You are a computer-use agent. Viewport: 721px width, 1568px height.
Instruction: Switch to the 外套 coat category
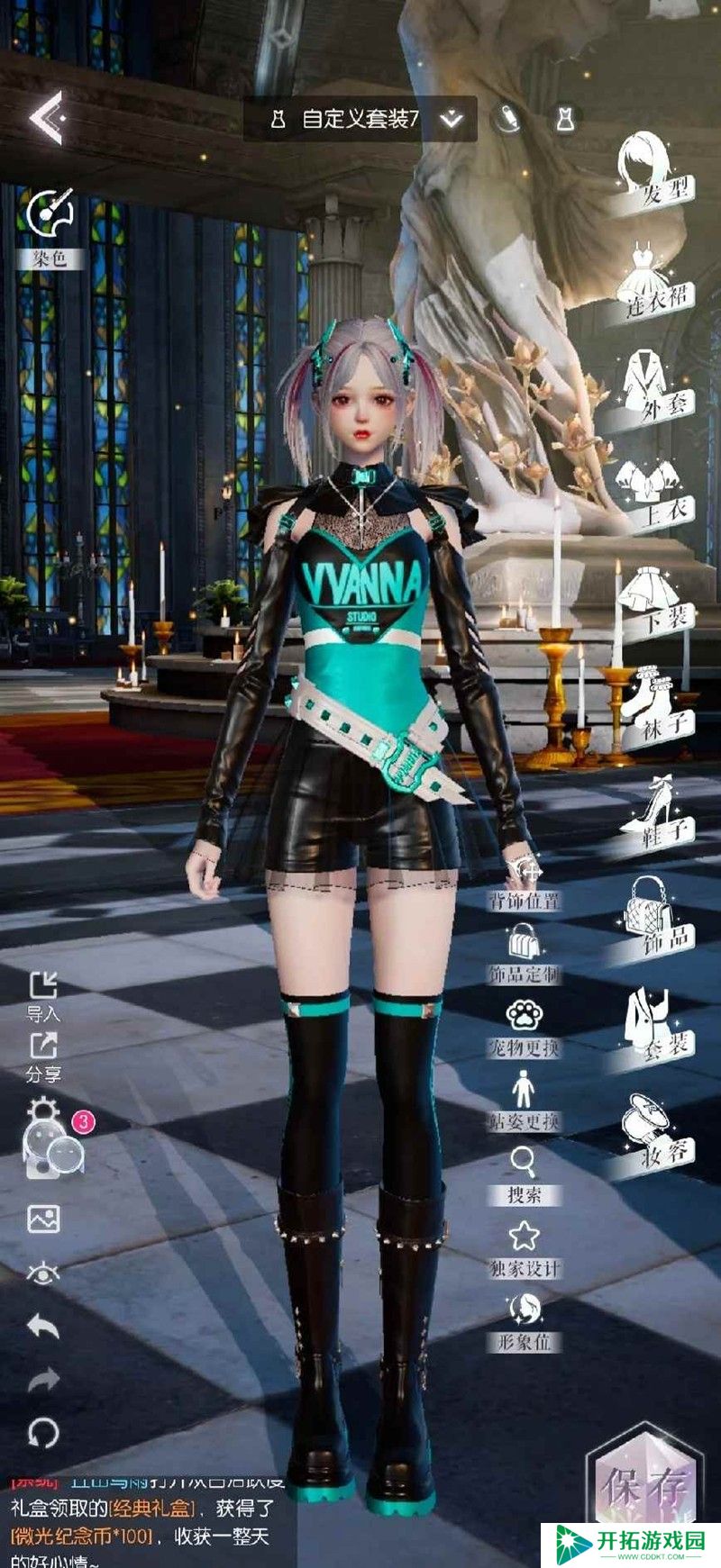pos(654,387)
